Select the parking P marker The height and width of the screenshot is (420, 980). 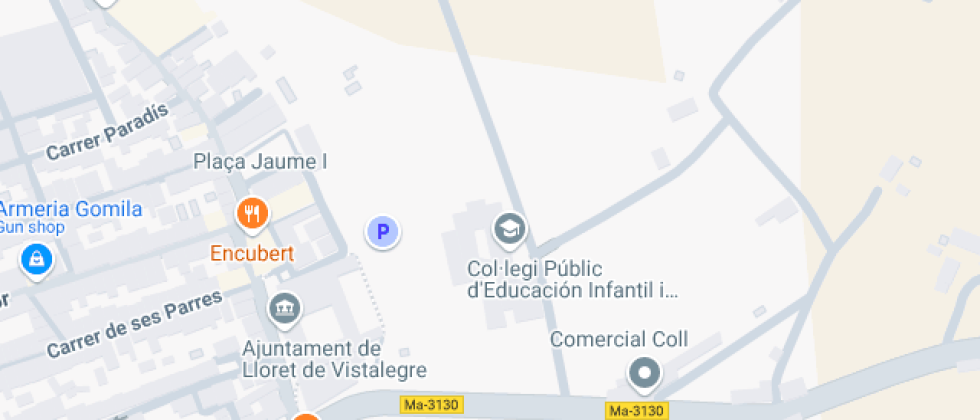click(382, 232)
